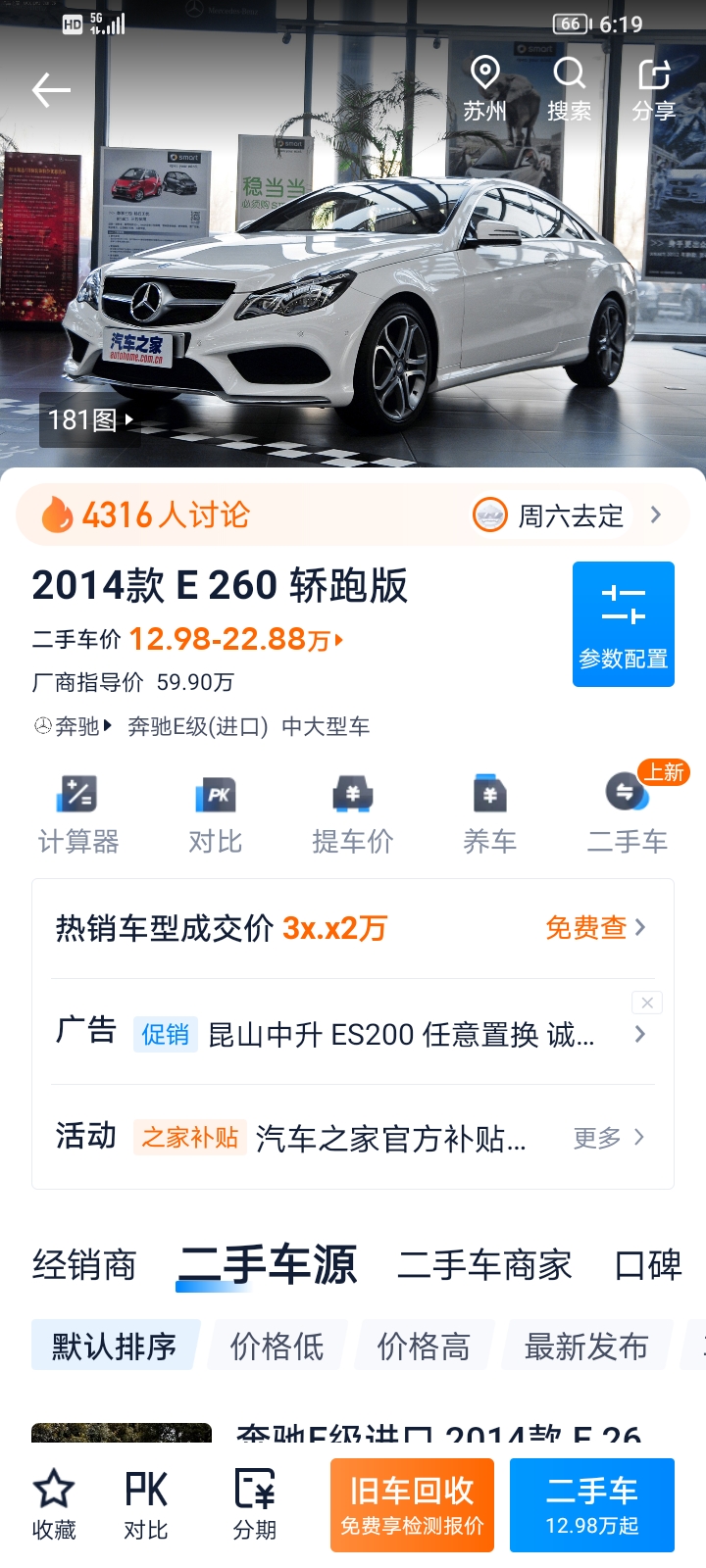Sort listings by 价格低
Viewport: 706px width, 1568px height.
pos(277,1346)
